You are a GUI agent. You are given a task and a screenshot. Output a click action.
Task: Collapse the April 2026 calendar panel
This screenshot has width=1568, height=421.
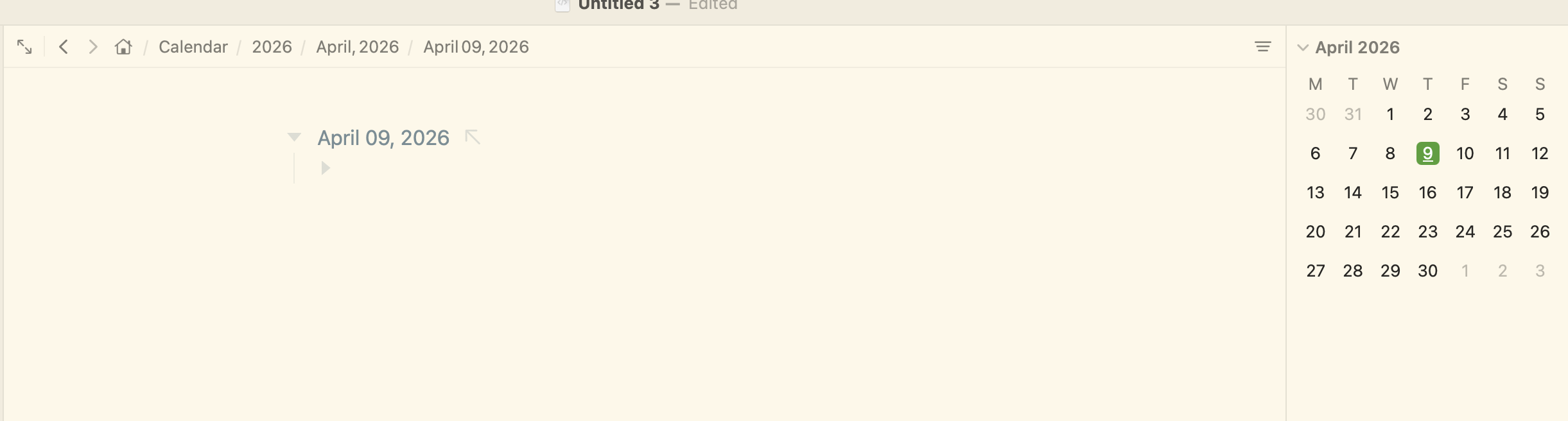1303,47
